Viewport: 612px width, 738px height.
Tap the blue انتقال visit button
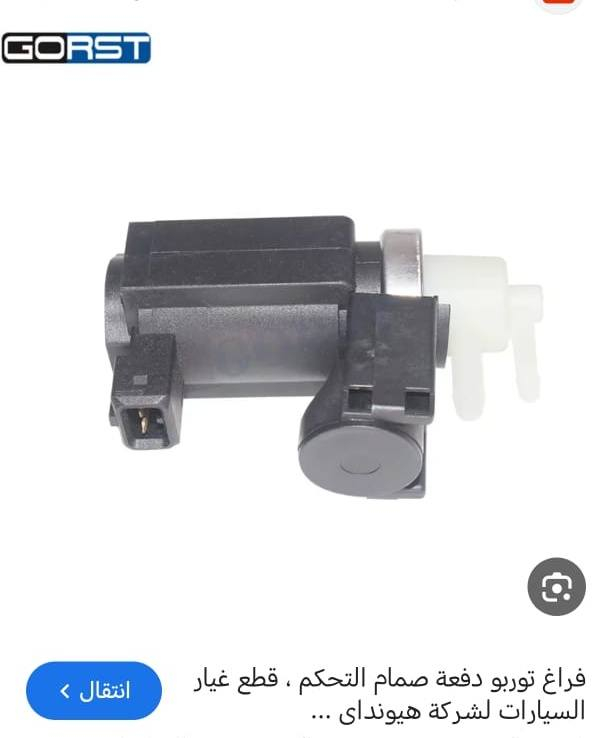pos(93,691)
